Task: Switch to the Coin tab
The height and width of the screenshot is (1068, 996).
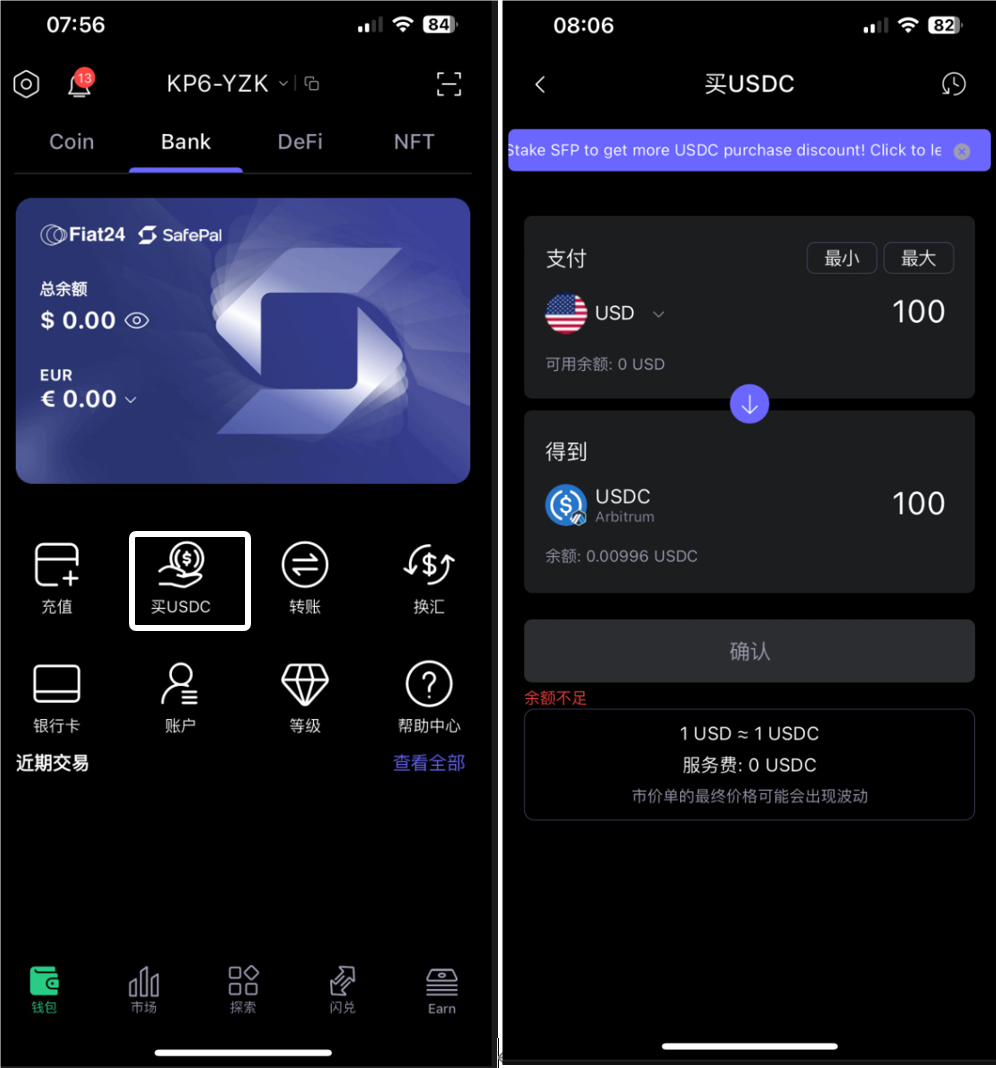Action: (71, 142)
